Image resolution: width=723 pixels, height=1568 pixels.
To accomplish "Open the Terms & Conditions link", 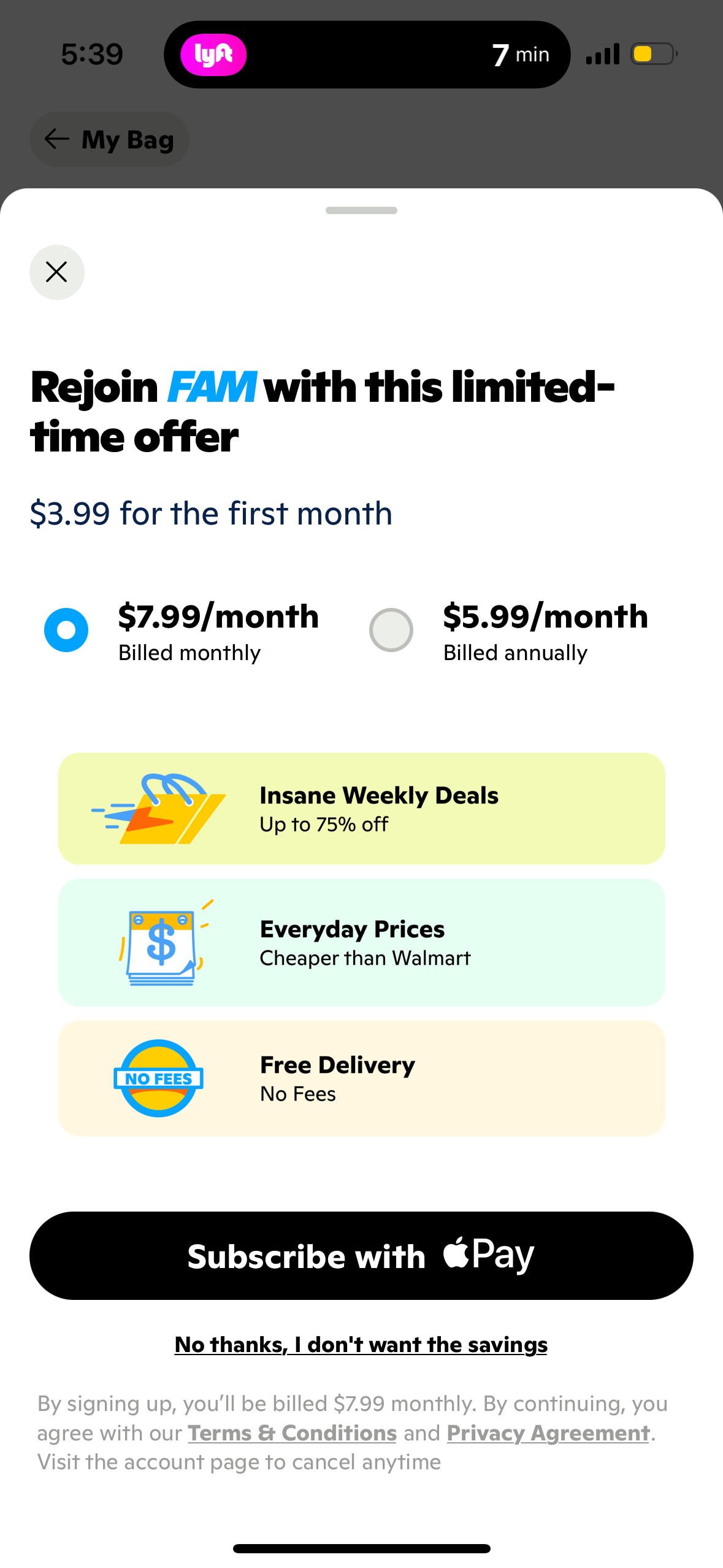I will coord(292,1434).
